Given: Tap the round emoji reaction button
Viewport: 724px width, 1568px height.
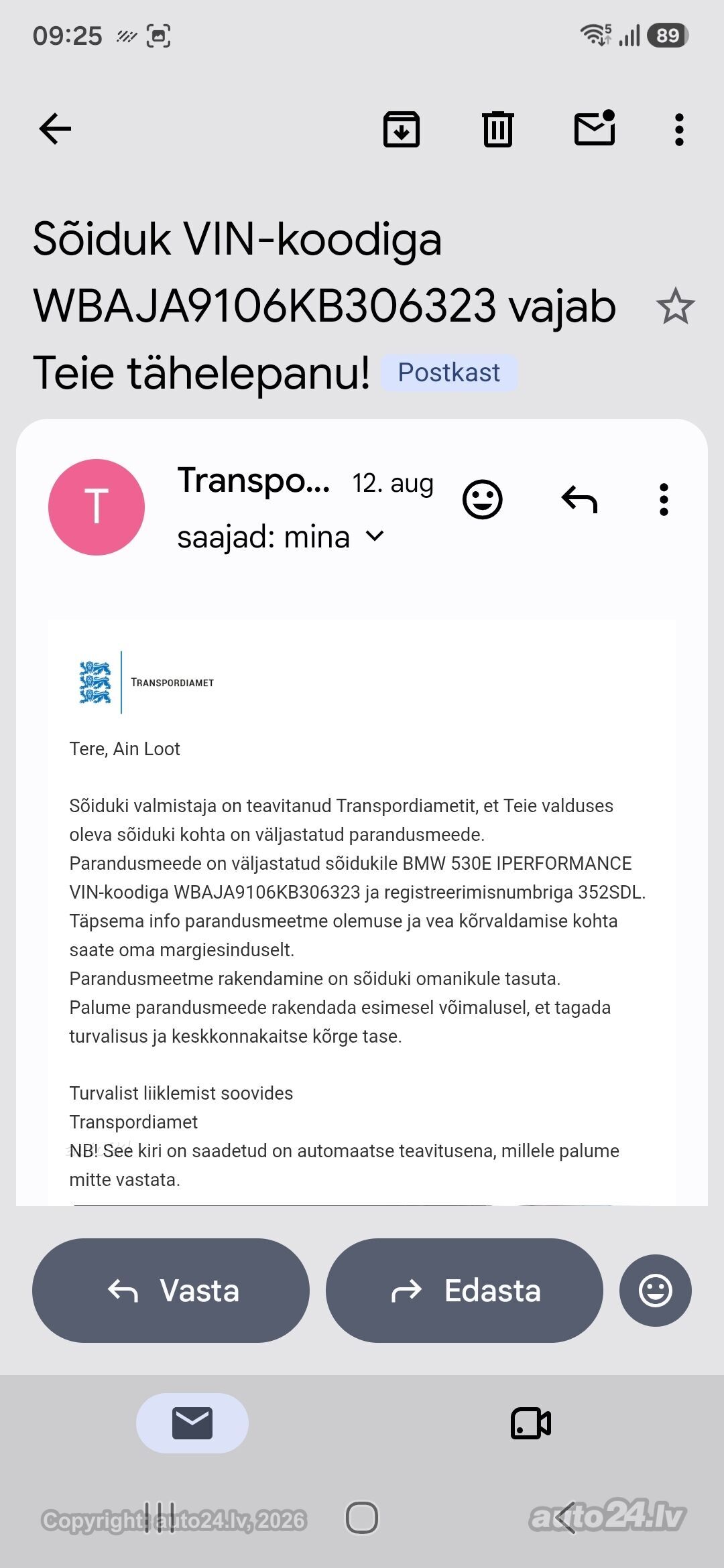Looking at the screenshot, I should pyautogui.click(x=655, y=1290).
